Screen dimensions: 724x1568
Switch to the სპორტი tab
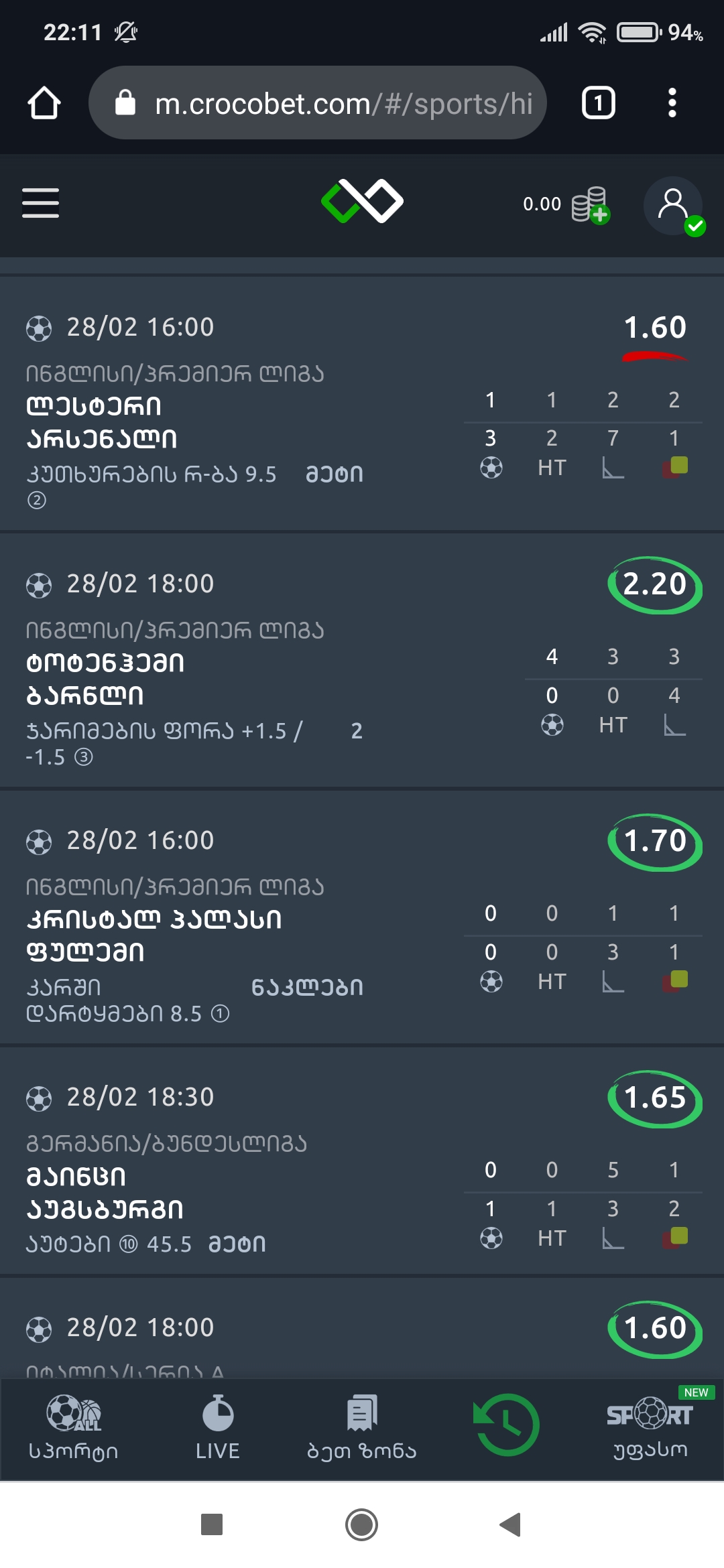(73, 1426)
